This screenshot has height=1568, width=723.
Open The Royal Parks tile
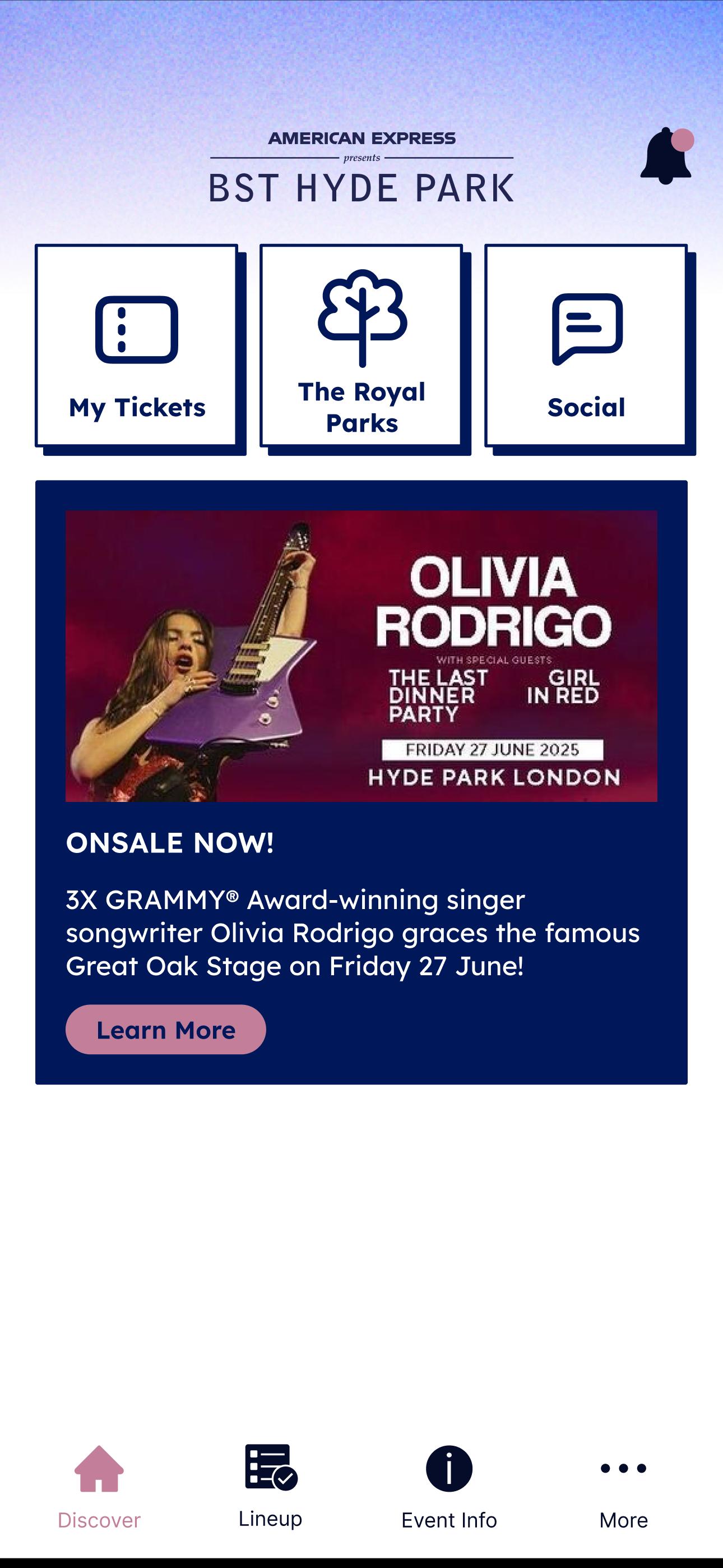[361, 346]
